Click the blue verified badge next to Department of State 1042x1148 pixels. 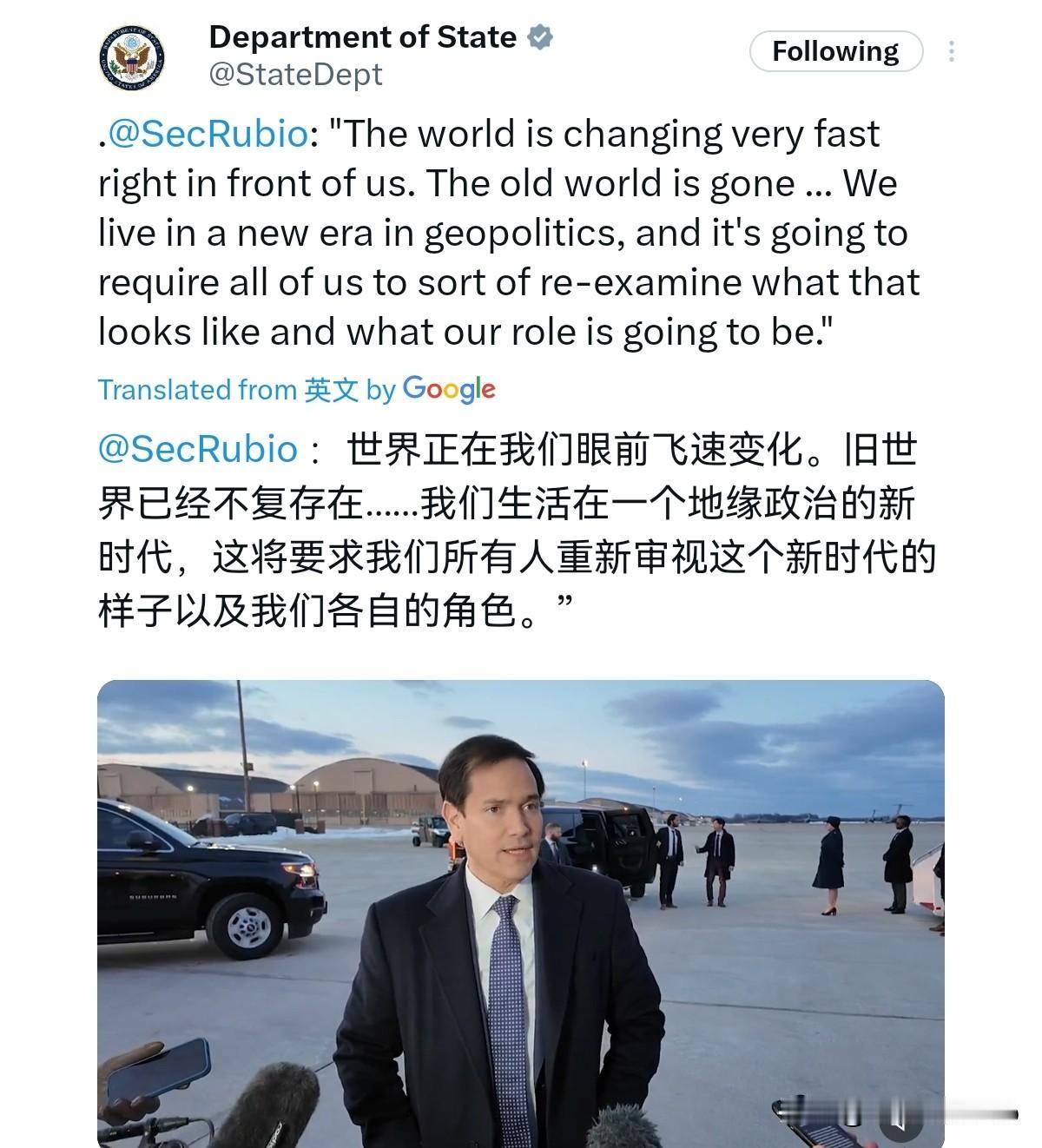pos(542,36)
